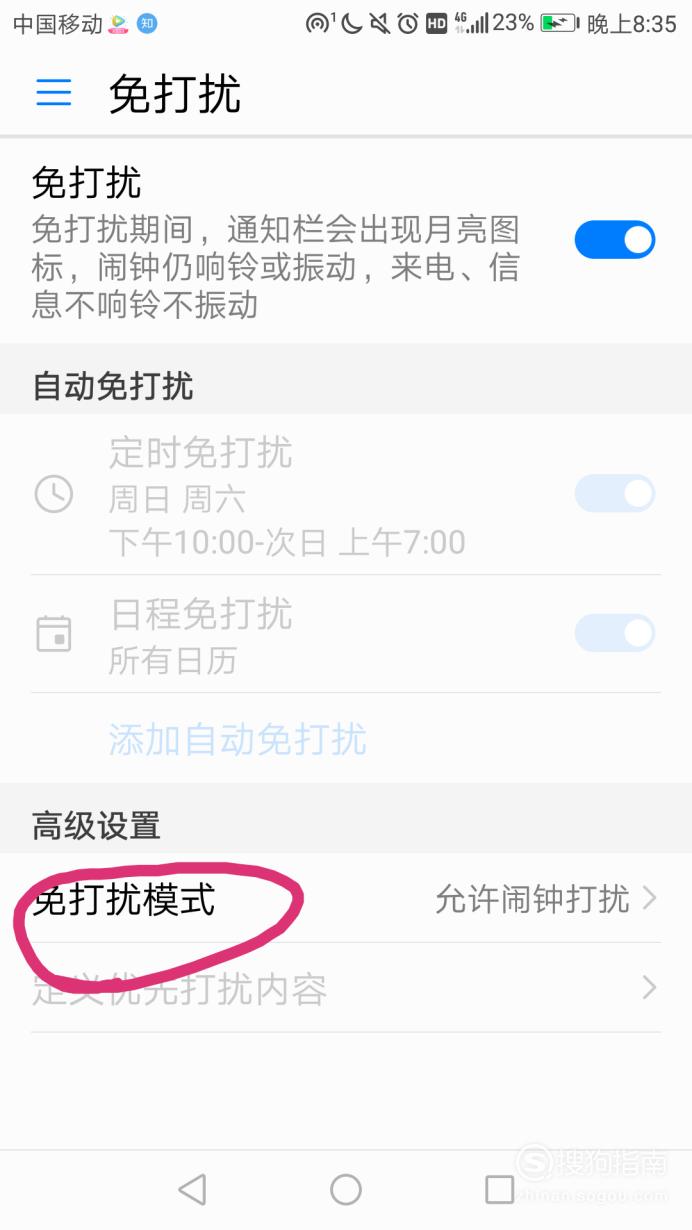Toggle the 日程免打扰 switch
Screen dimensions: 692x1230
point(614,633)
